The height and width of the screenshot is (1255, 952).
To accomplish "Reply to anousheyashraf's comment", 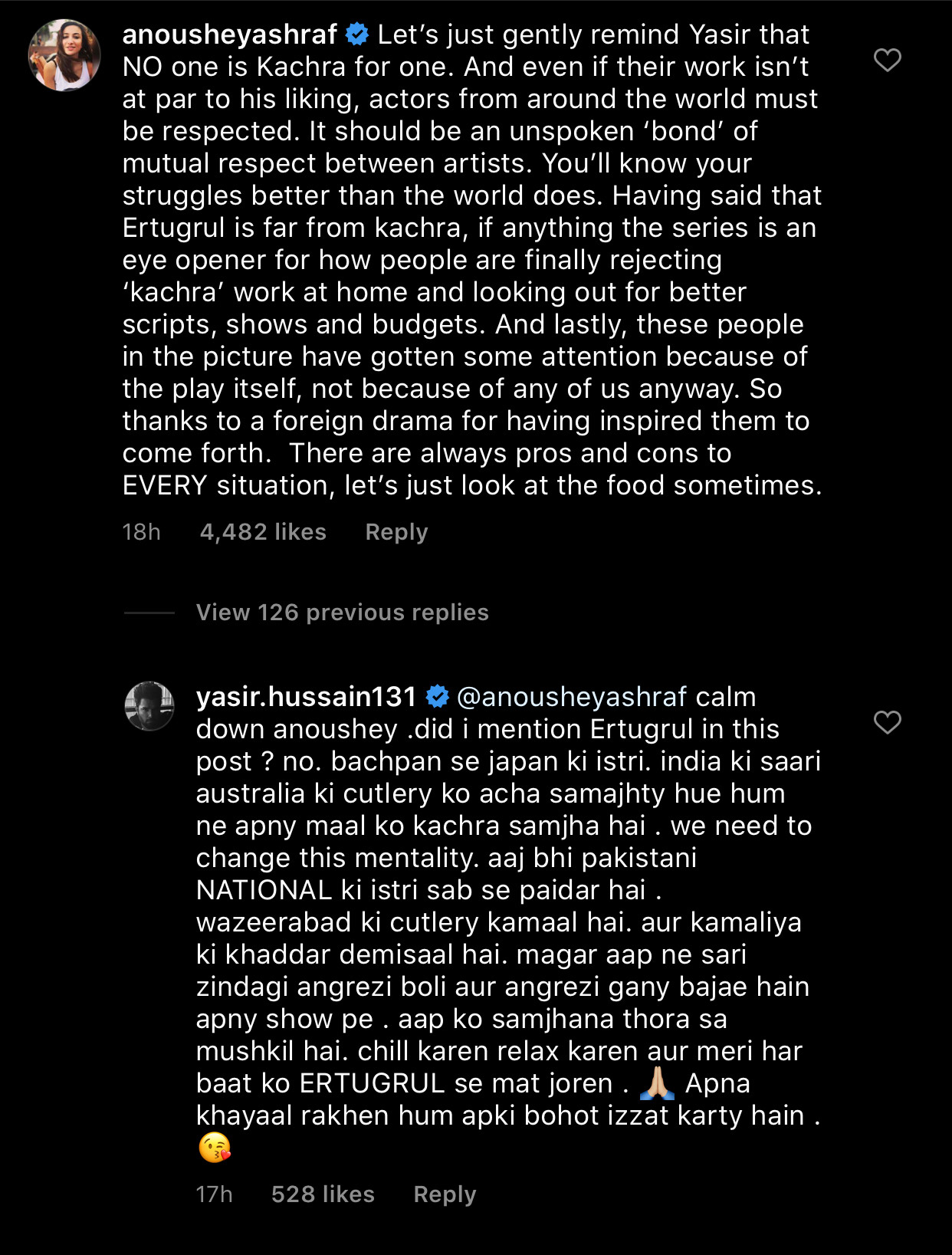I will tap(396, 532).
